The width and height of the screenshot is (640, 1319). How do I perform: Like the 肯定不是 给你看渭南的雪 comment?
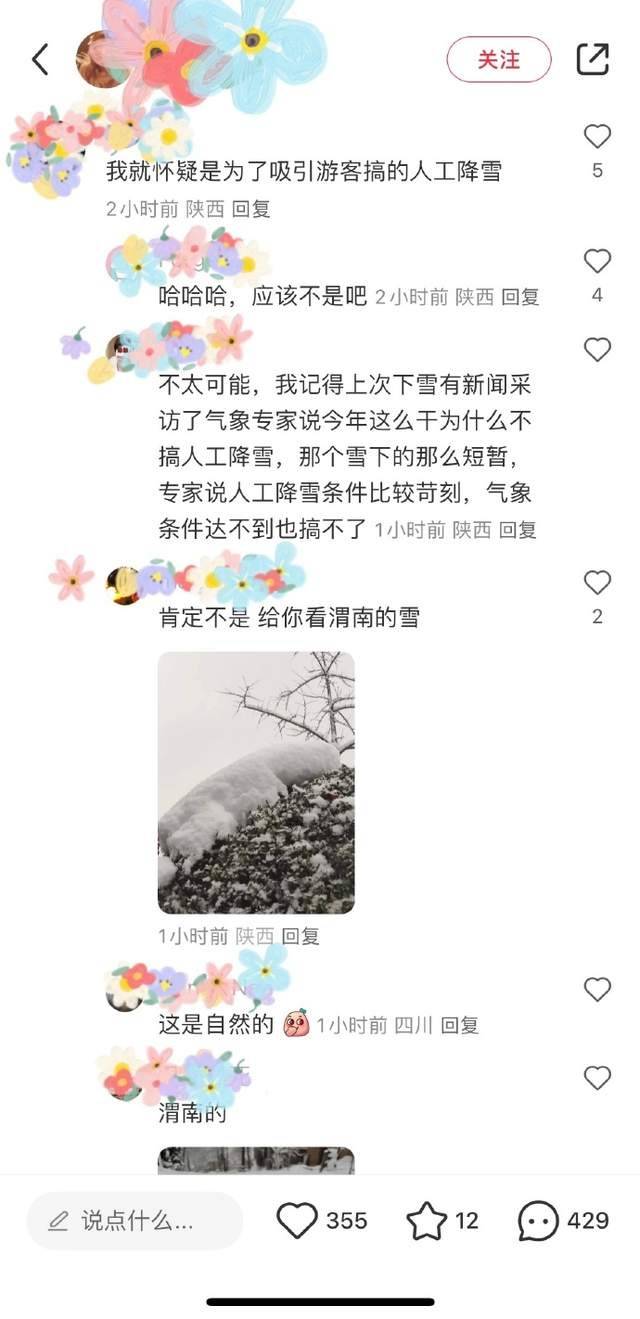597,583
